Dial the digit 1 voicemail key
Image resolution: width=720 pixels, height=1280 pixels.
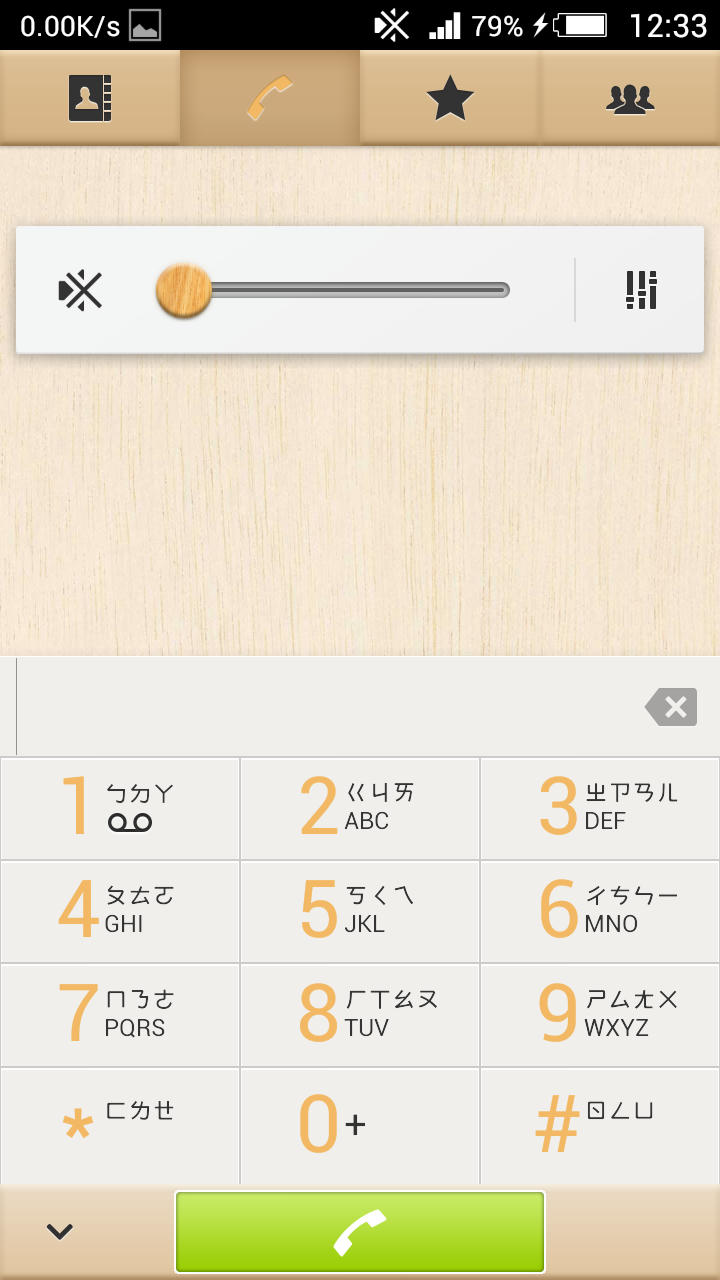(120, 808)
